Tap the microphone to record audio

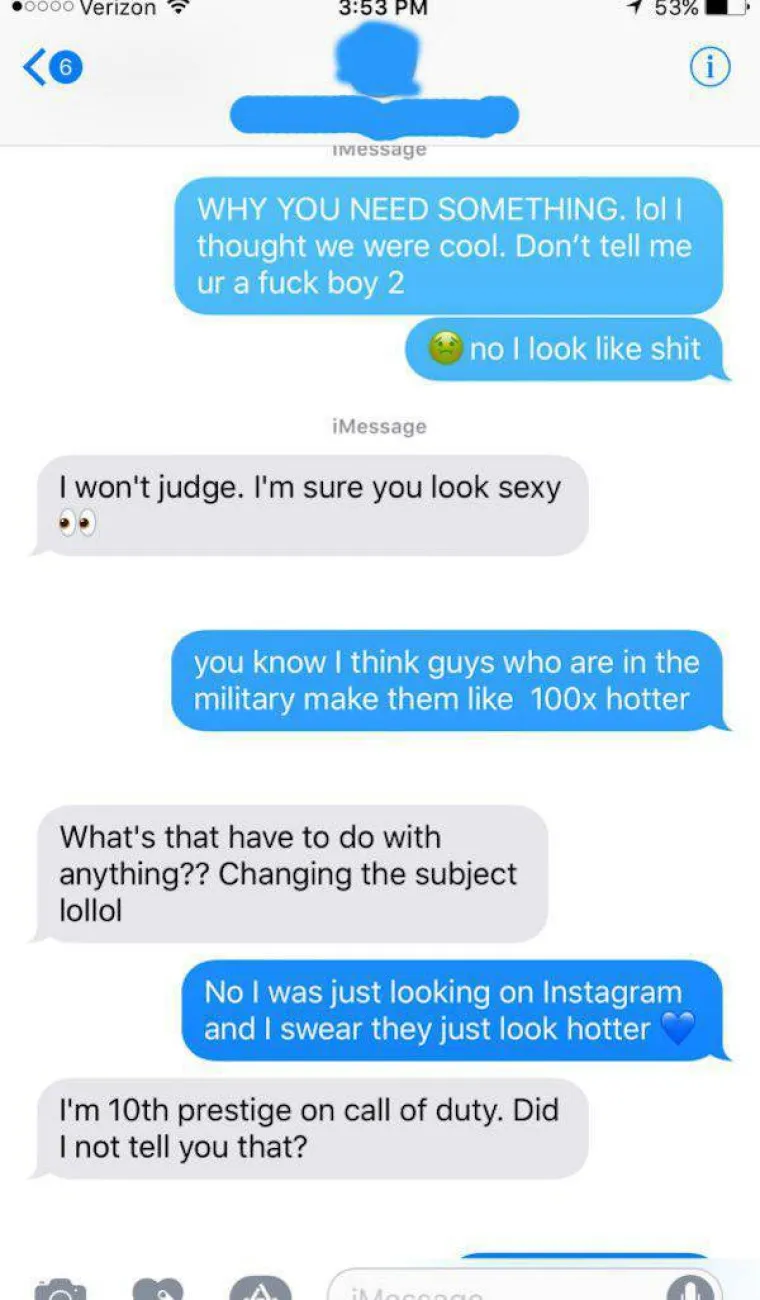[x=690, y=1288]
